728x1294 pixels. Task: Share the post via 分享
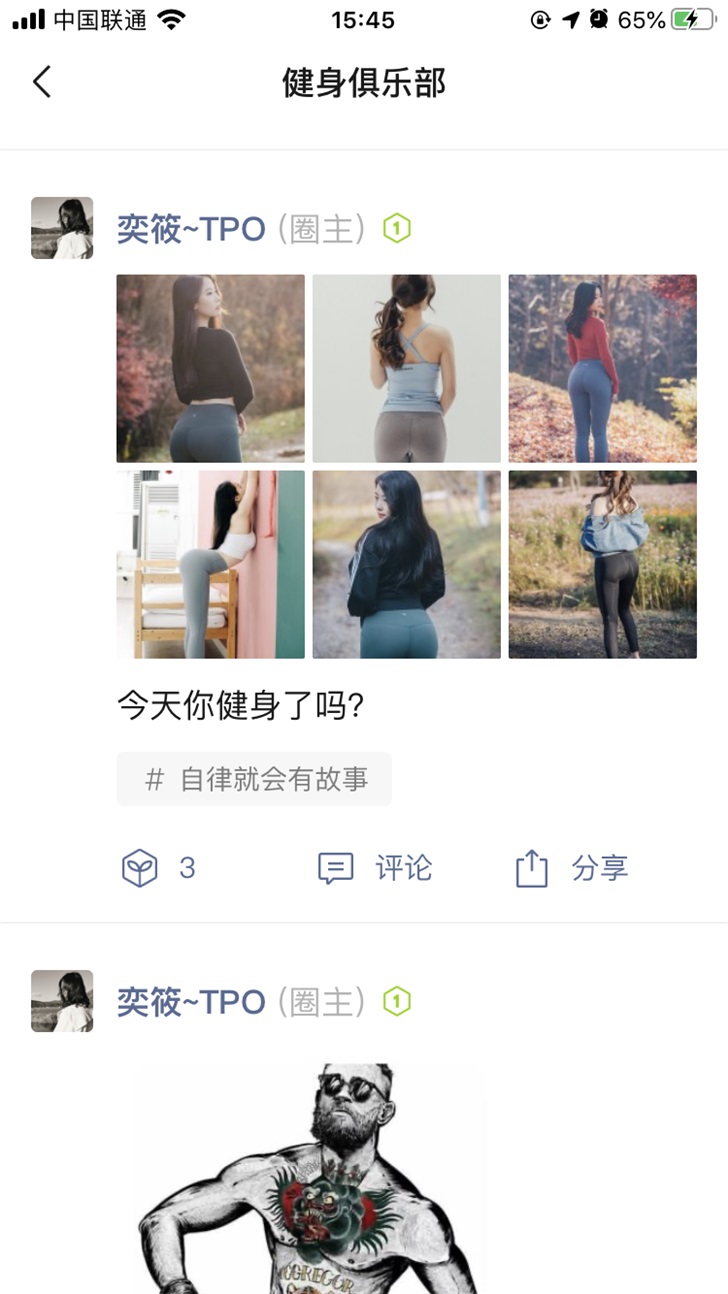point(572,868)
